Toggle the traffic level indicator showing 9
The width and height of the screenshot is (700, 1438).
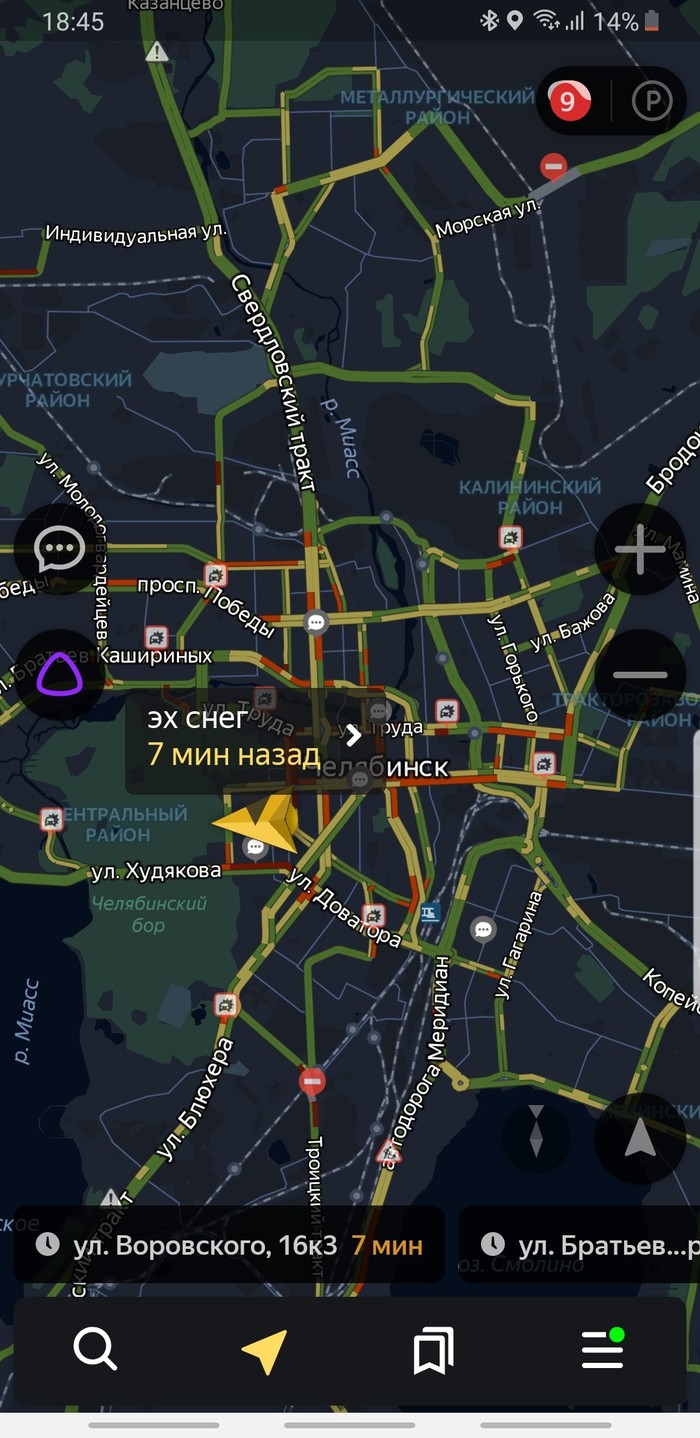(x=570, y=101)
